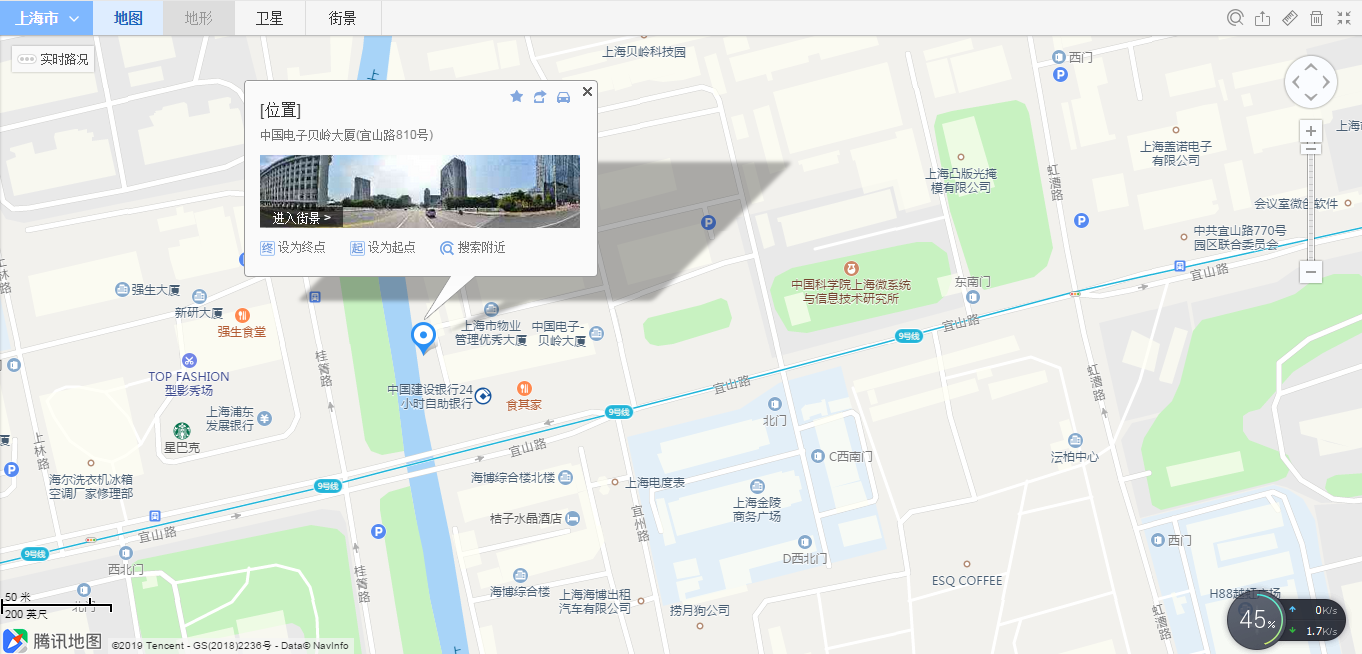
Task: Exit fullscreen map mode
Action: (1343, 18)
